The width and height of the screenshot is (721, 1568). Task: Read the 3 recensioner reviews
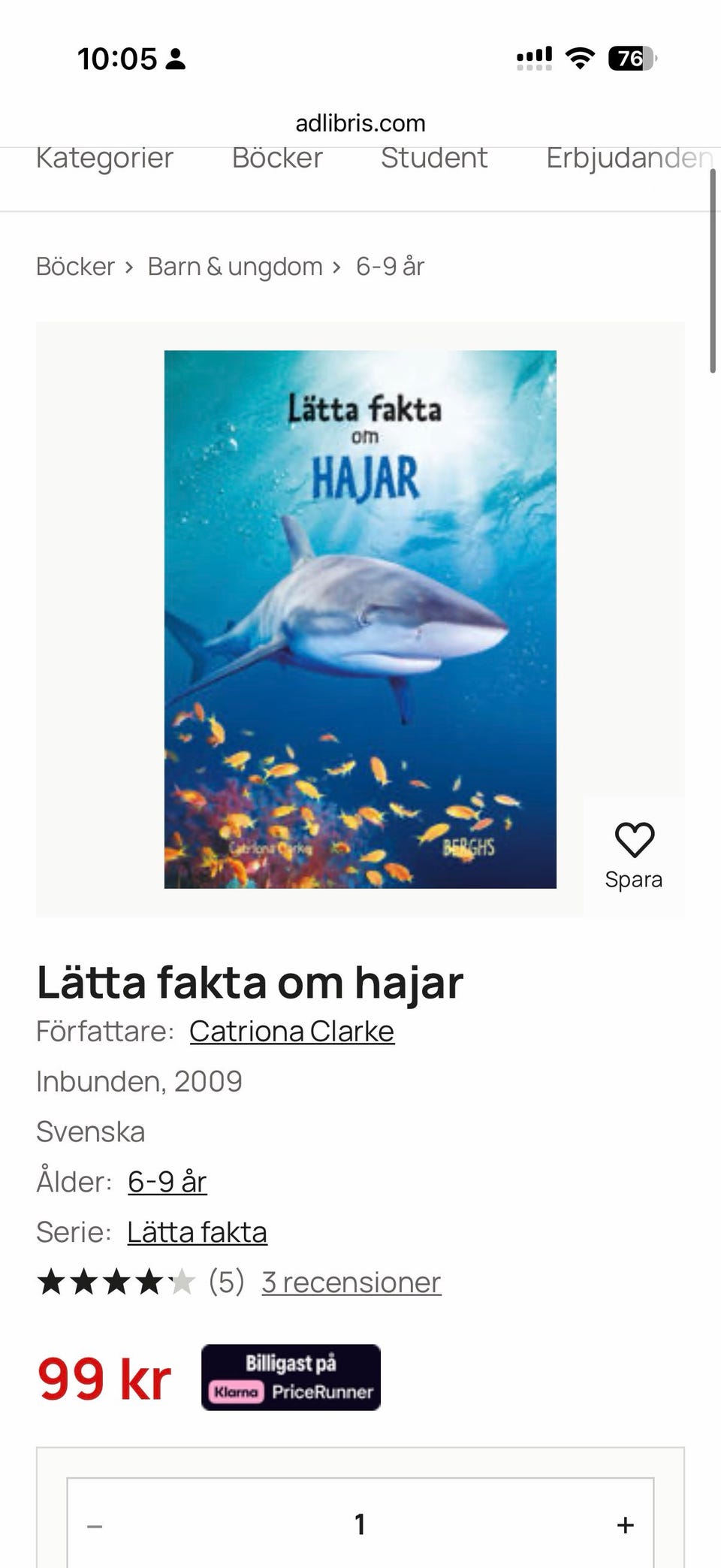tap(351, 1282)
